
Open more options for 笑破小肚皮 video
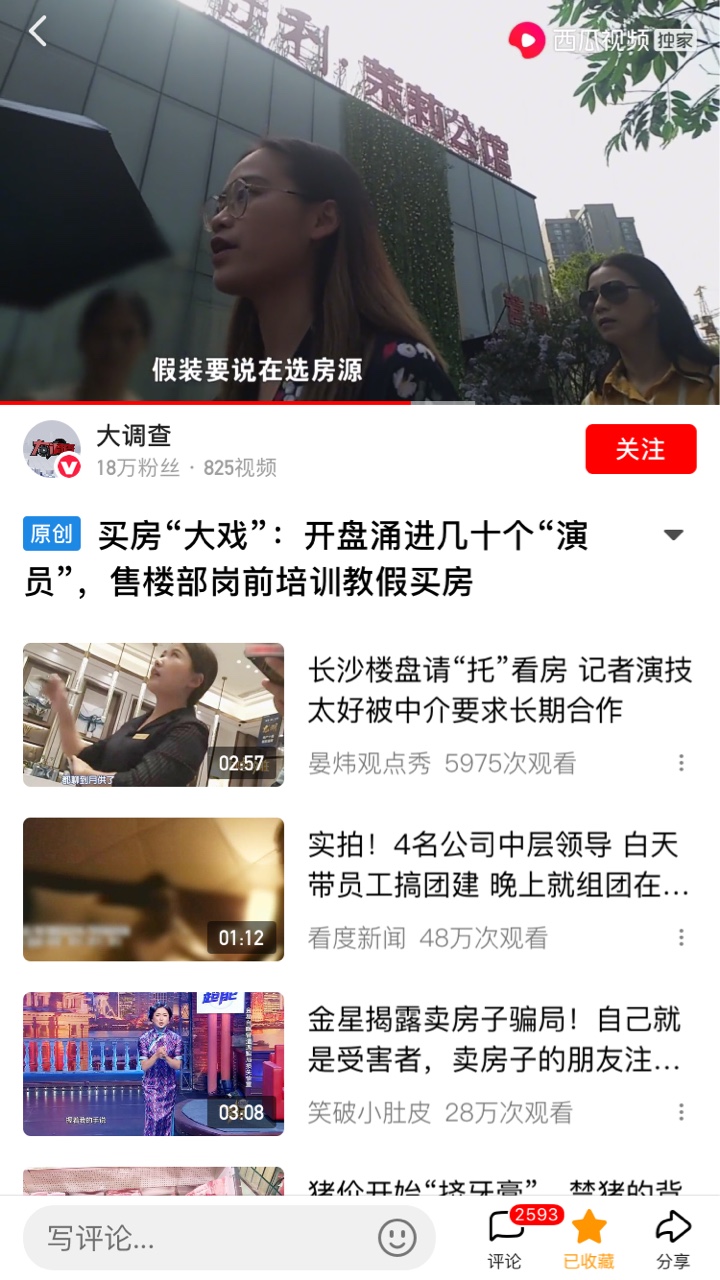[x=681, y=1112]
